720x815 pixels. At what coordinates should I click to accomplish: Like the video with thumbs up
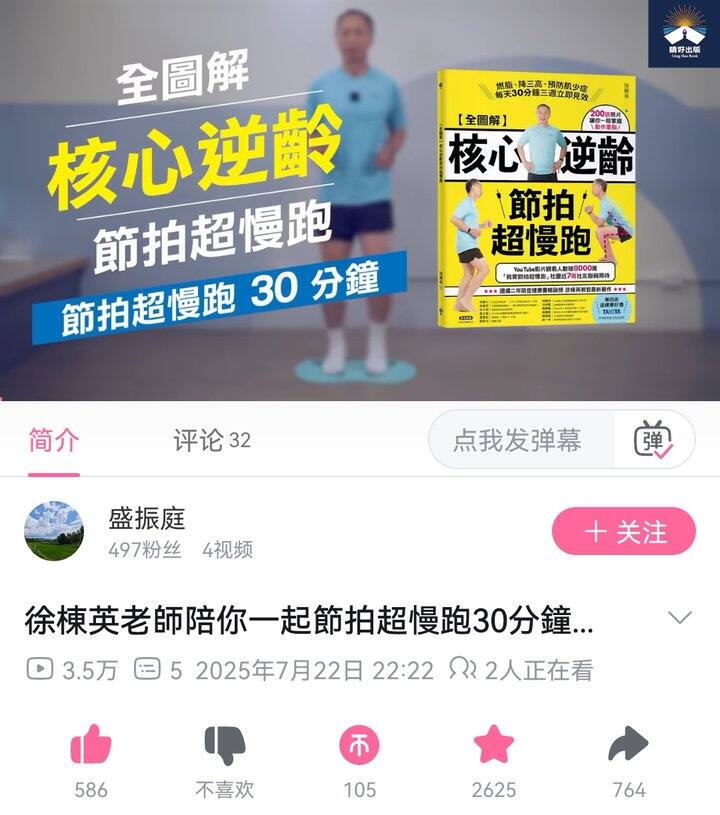[91, 744]
